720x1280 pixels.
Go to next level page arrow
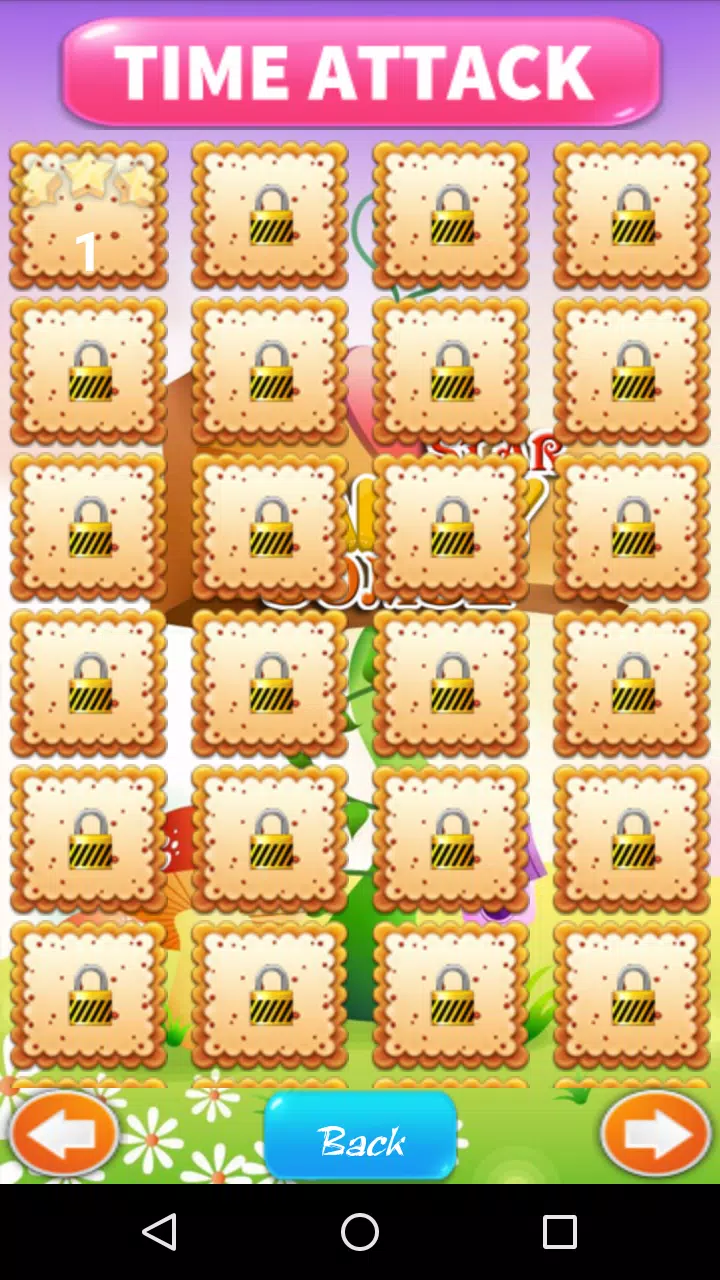click(x=656, y=1134)
